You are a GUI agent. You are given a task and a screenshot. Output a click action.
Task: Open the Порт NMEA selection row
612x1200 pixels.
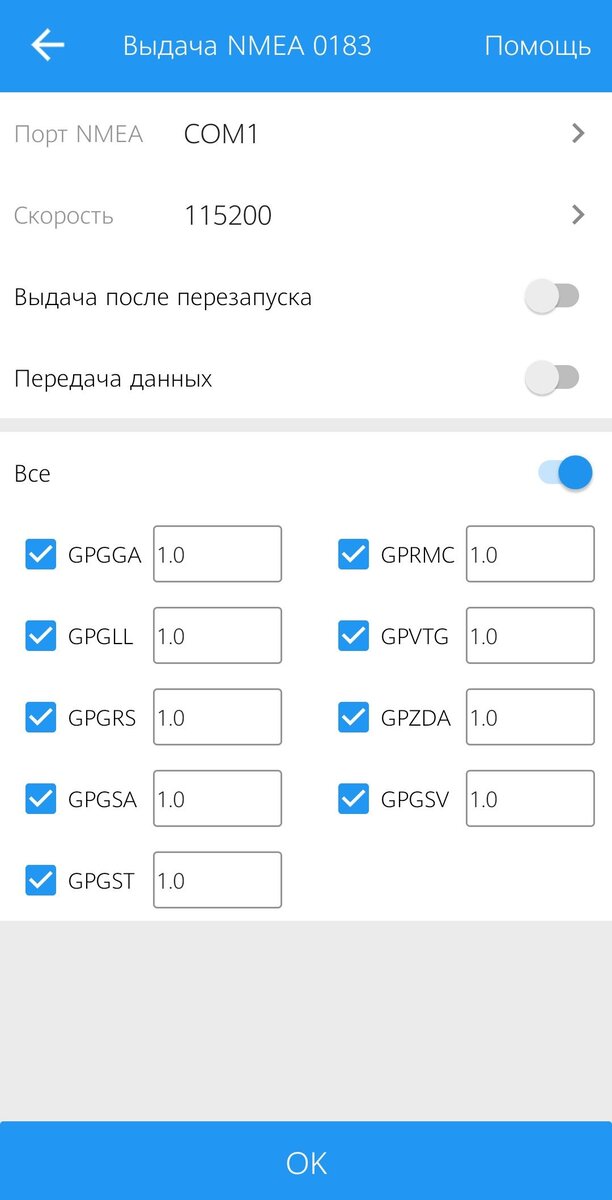[x=306, y=134]
